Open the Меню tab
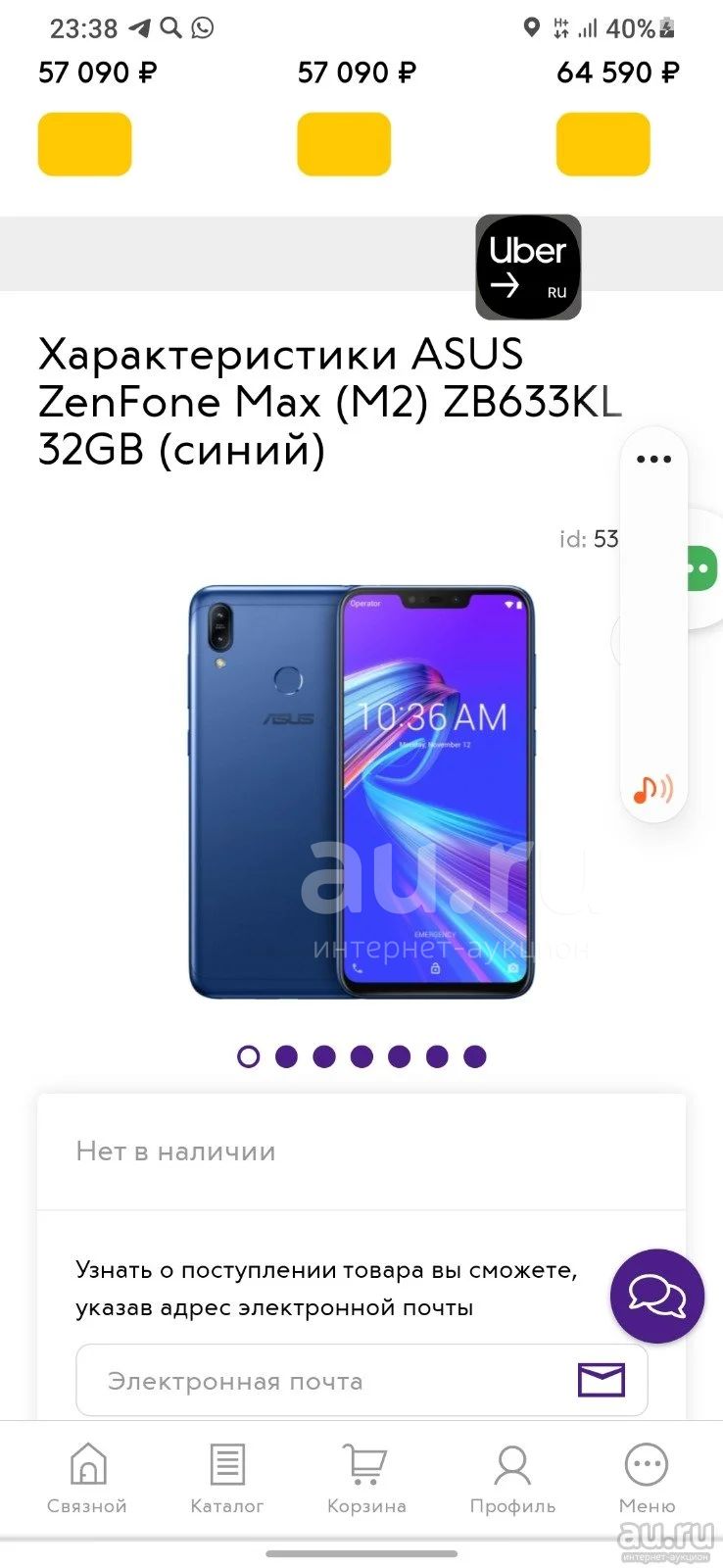 click(647, 1479)
